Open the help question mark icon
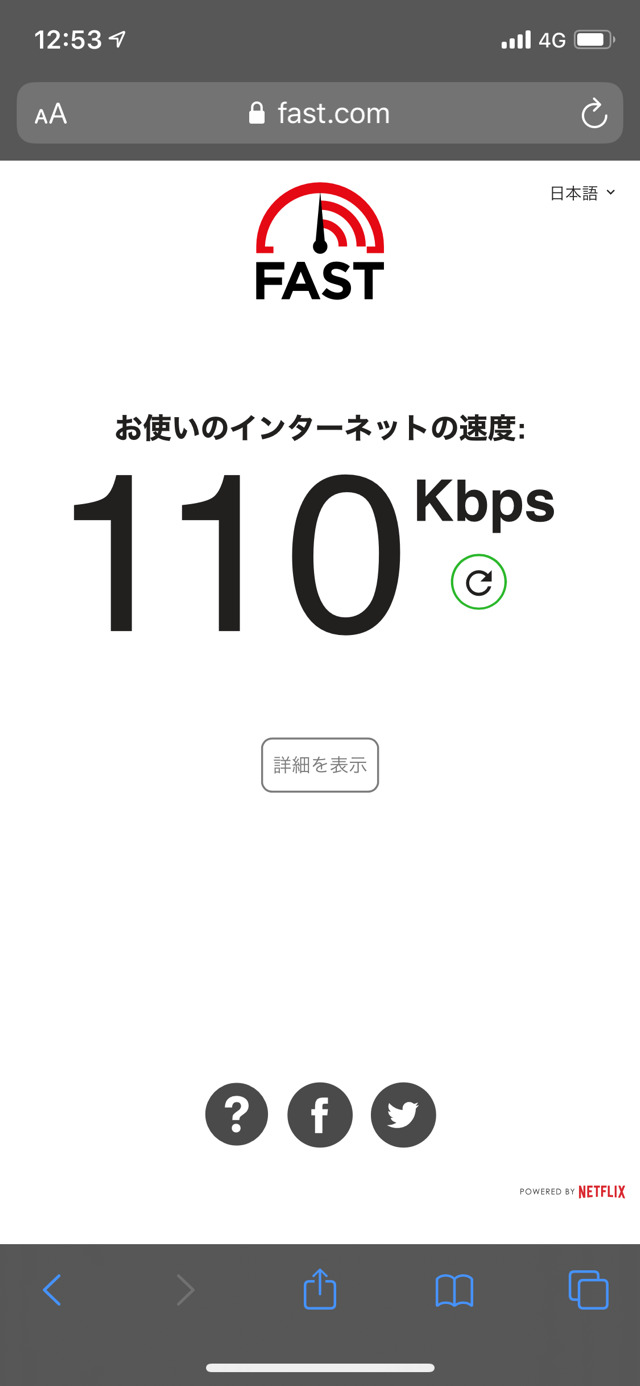This screenshot has height=1386, width=640. 237,1114
